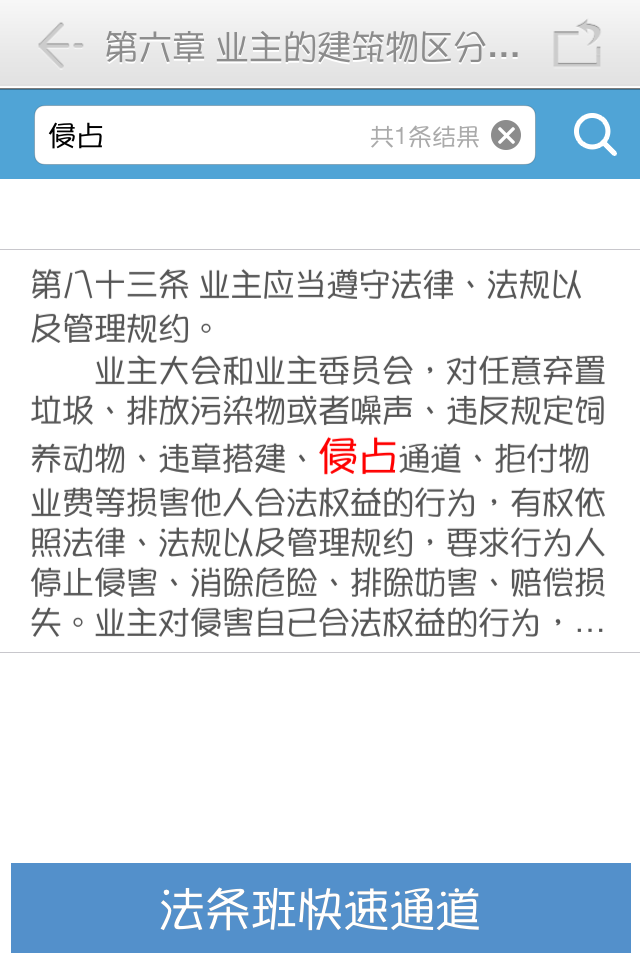
Task: Run the search with the magnifier icon
Action: tap(595, 135)
